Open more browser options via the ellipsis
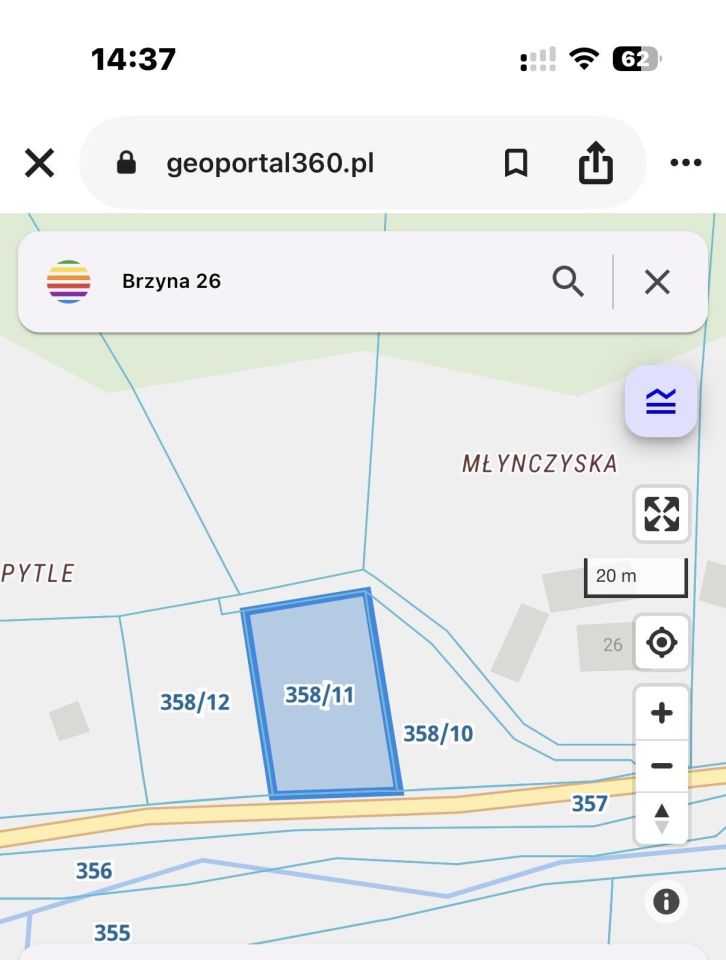This screenshot has width=726, height=960. (685, 163)
